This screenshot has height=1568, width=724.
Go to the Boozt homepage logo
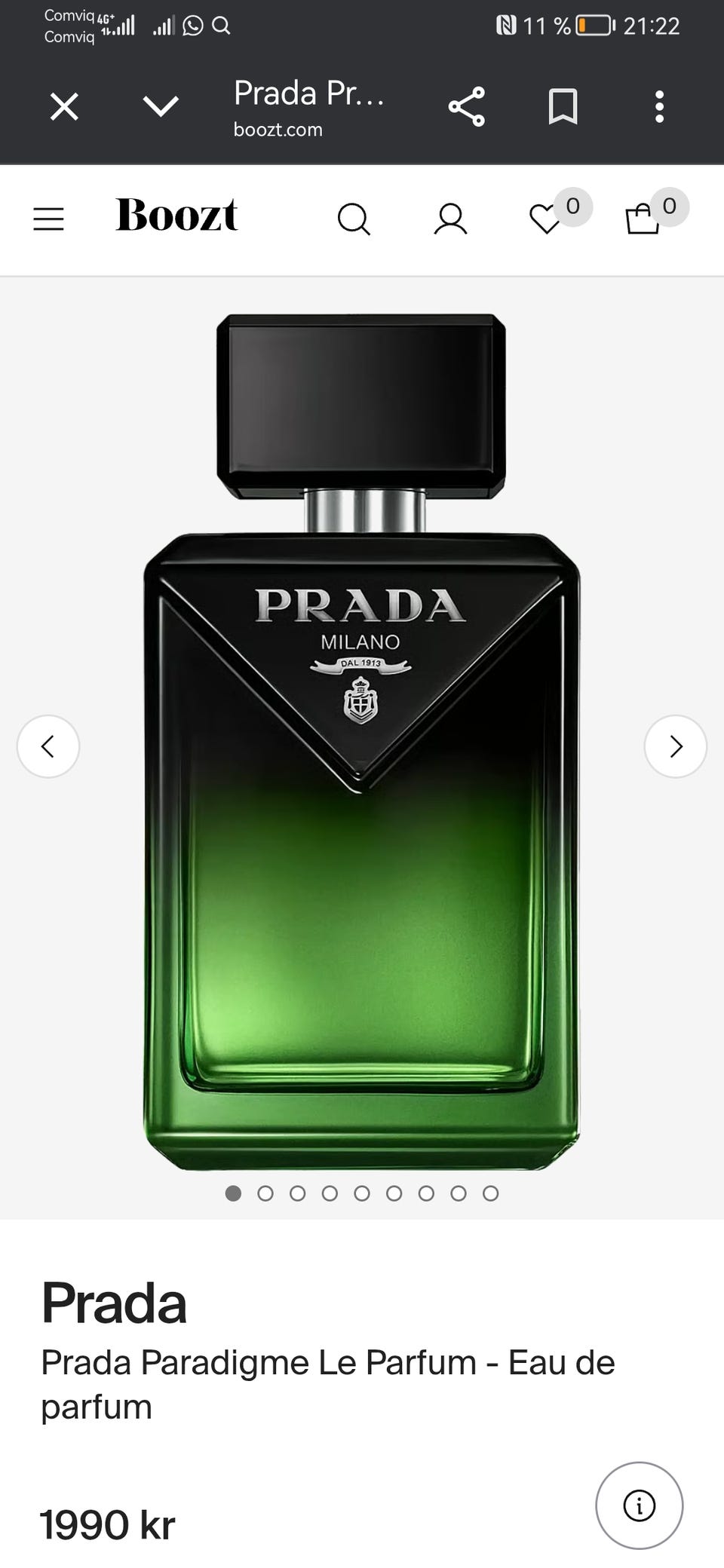176,215
